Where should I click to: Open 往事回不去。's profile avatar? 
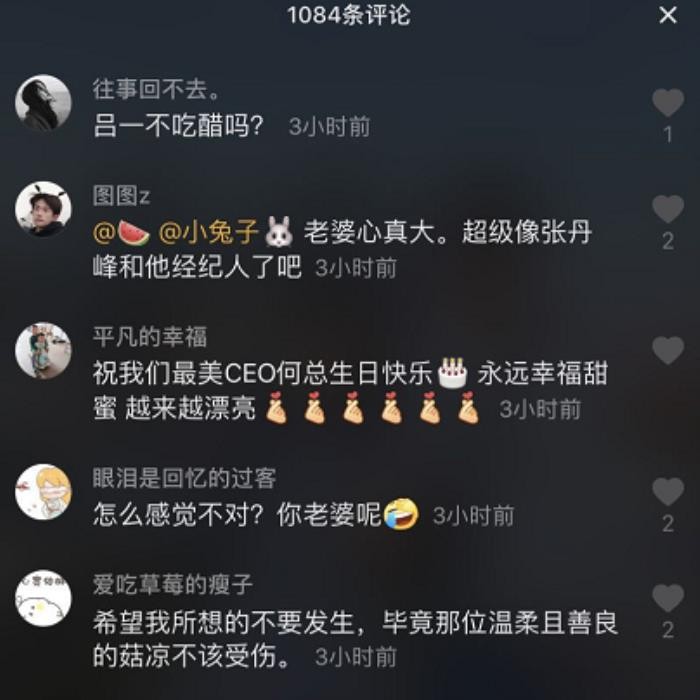click(x=43, y=103)
